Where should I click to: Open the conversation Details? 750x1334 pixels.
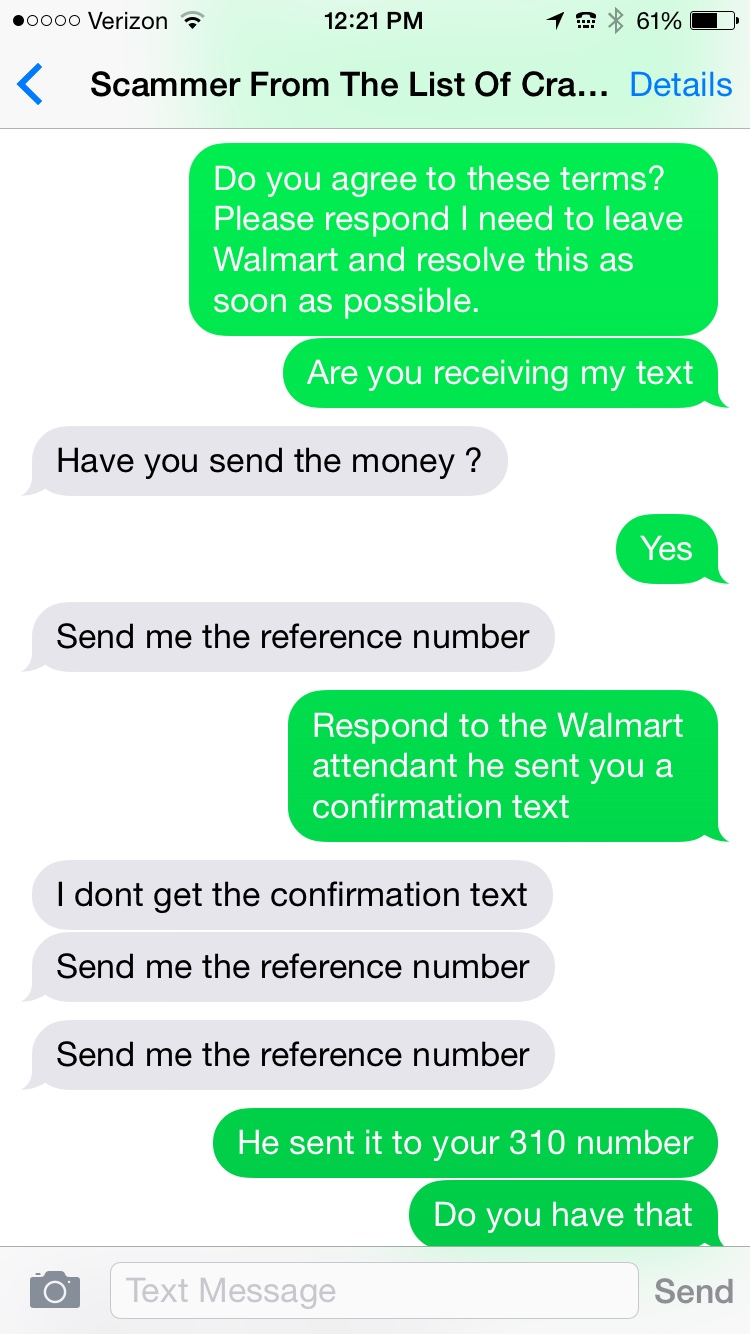(680, 86)
